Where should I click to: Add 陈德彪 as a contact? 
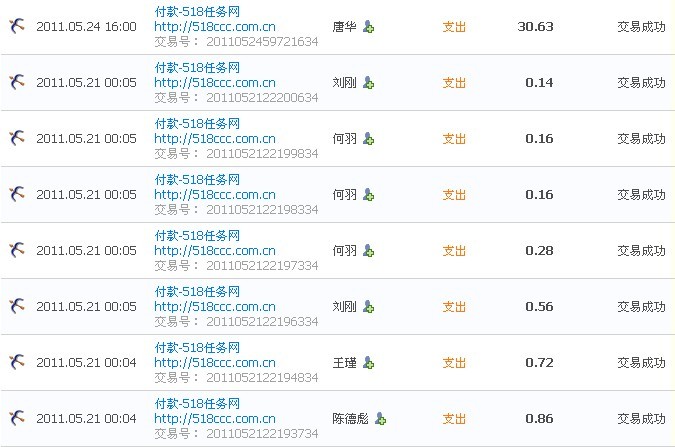(380, 419)
